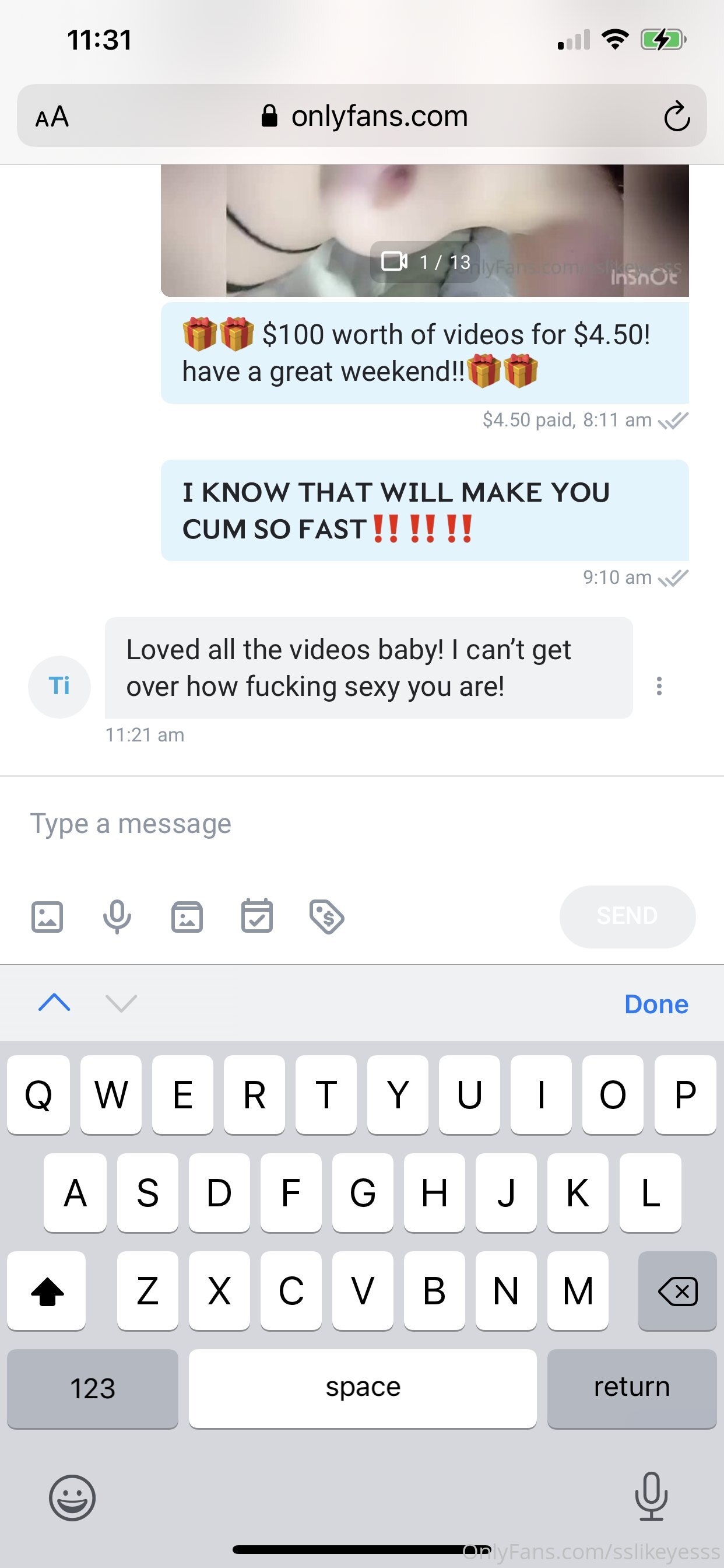Attach a photo with the image icon
Viewport: 724px width, 1568px height.
click(47, 916)
